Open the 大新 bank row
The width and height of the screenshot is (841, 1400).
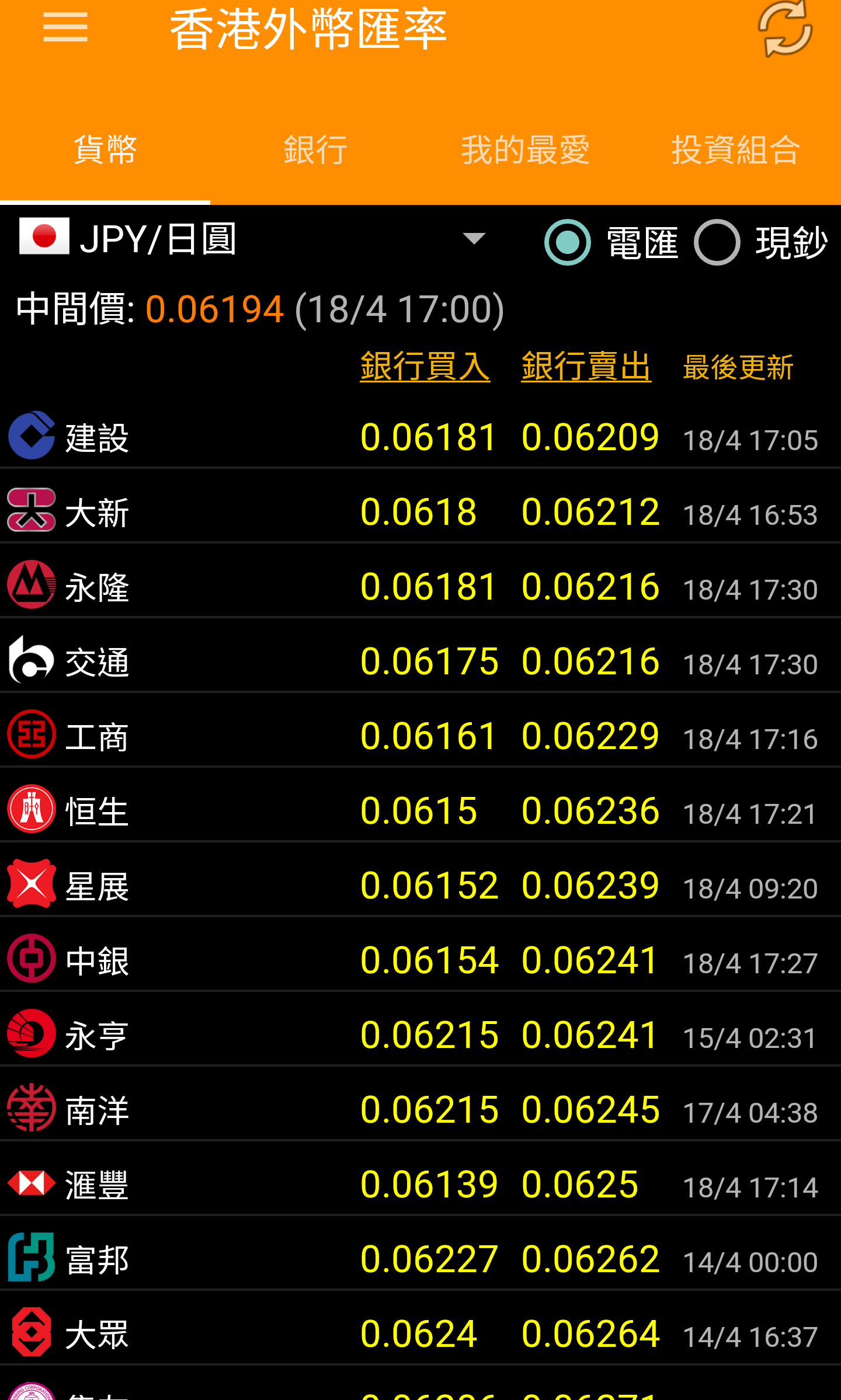[420, 511]
